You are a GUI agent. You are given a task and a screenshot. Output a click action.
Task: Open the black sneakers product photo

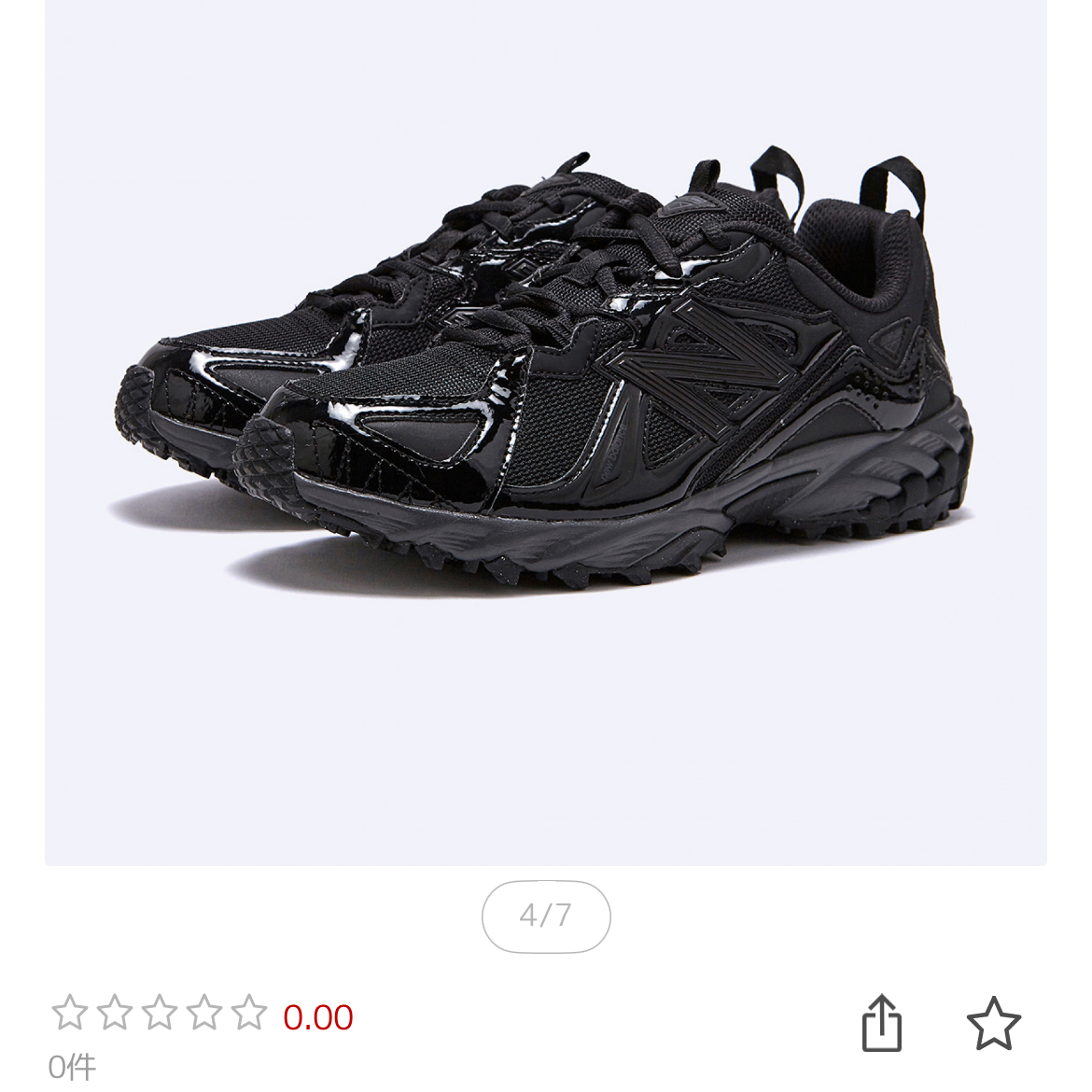tap(546, 392)
